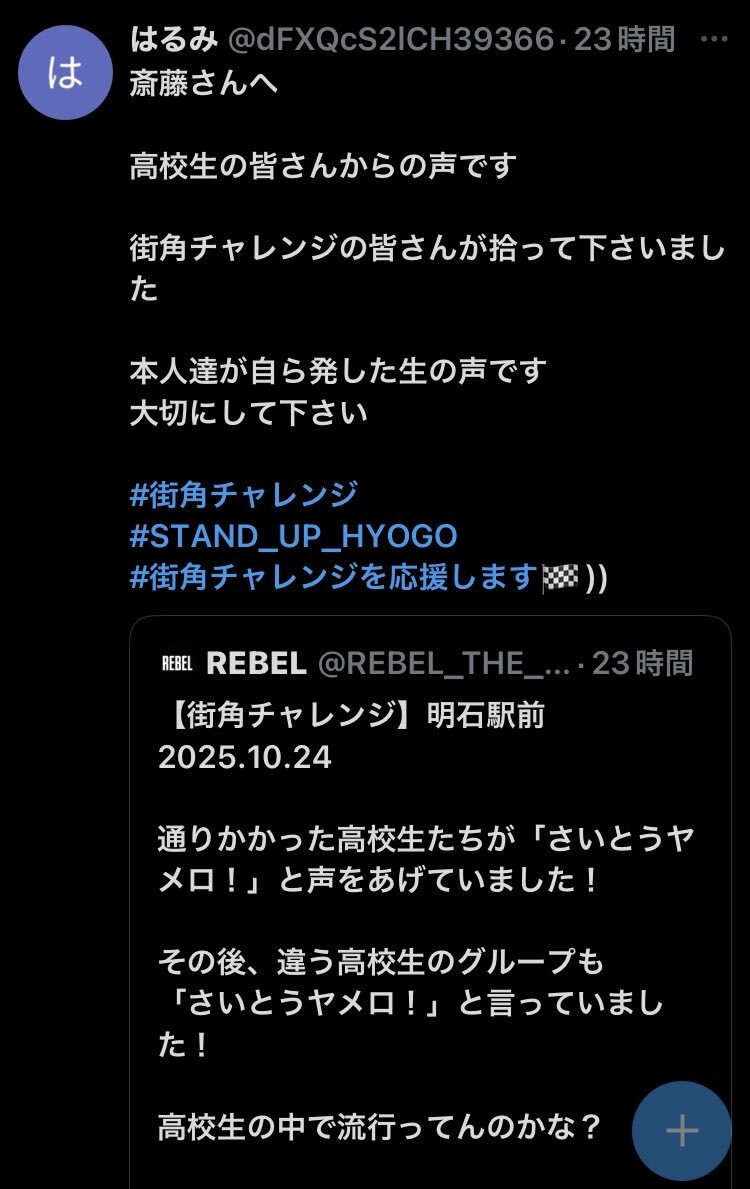Open the #街角チャレンジ hashtag

tap(243, 494)
